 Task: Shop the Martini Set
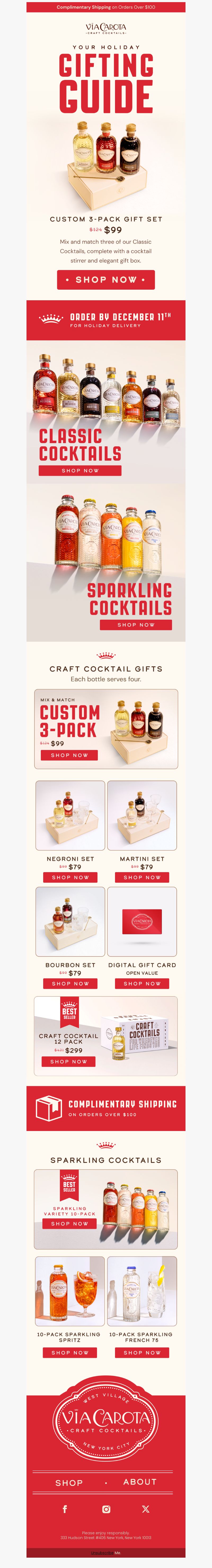click(x=142, y=877)
